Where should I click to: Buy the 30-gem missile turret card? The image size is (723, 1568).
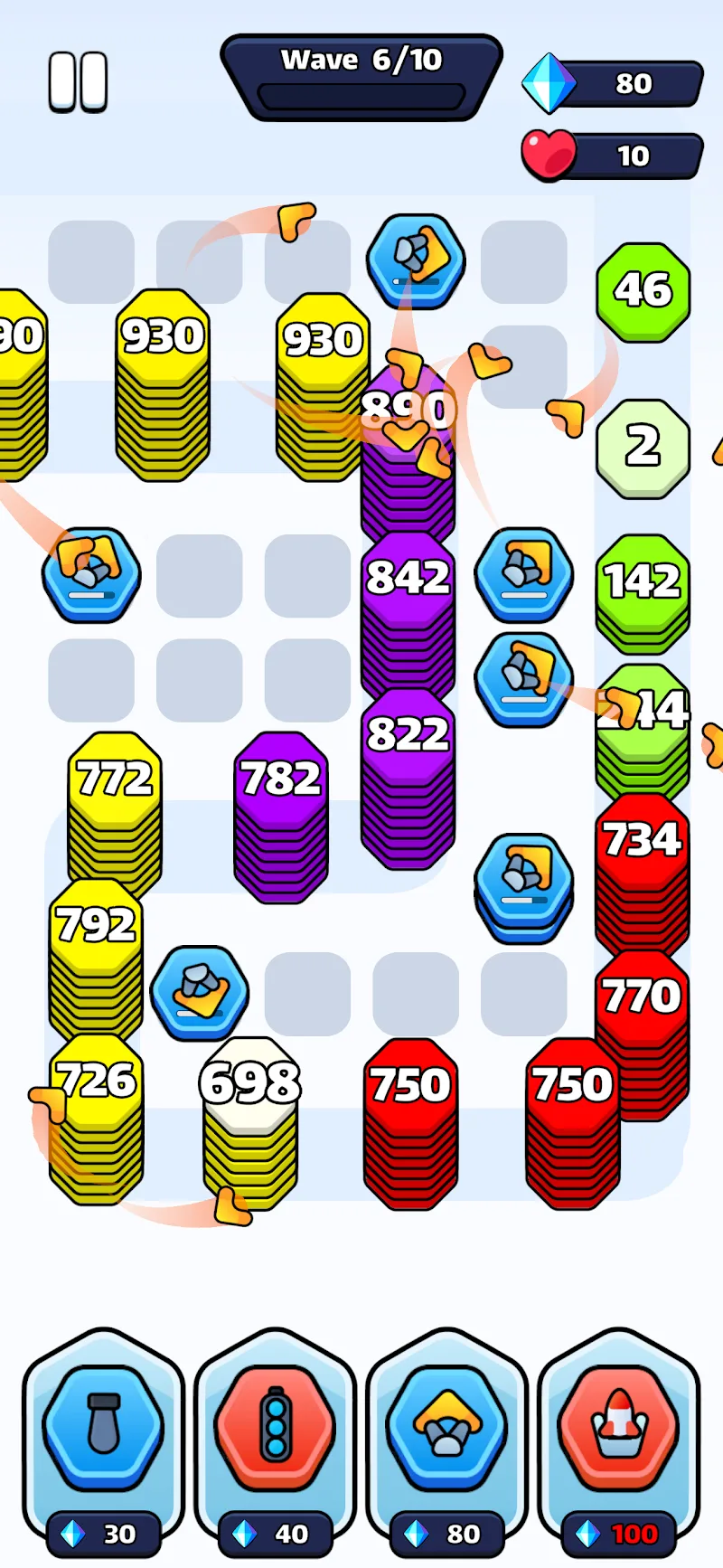pos(102,1427)
